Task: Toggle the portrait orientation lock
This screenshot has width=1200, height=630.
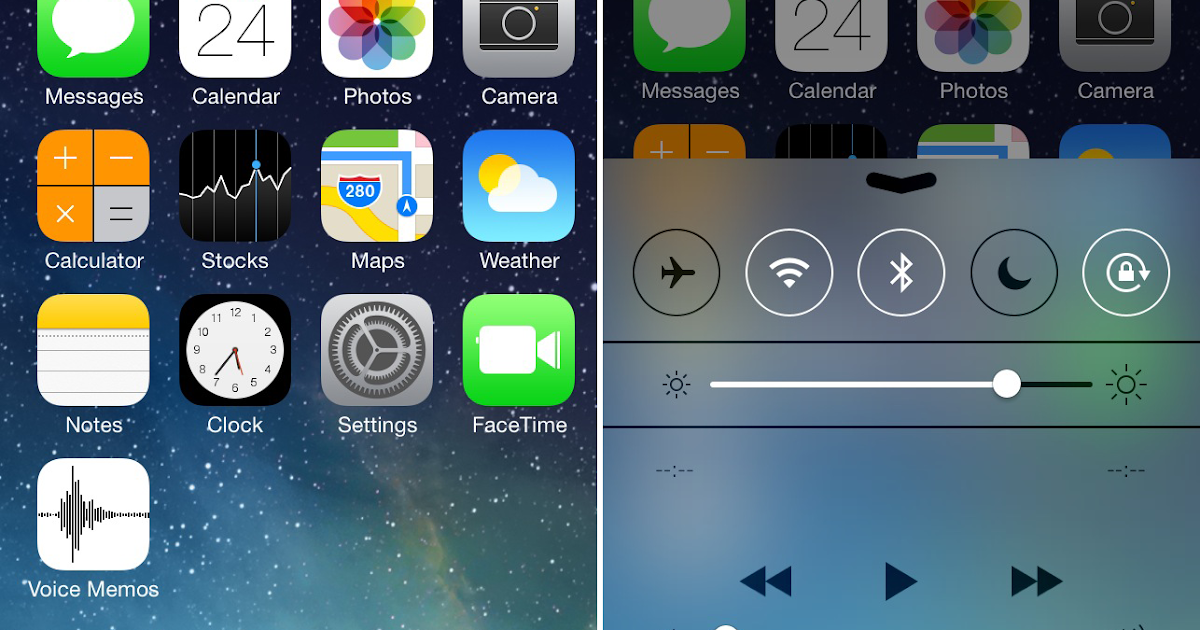Action: coord(1126,273)
